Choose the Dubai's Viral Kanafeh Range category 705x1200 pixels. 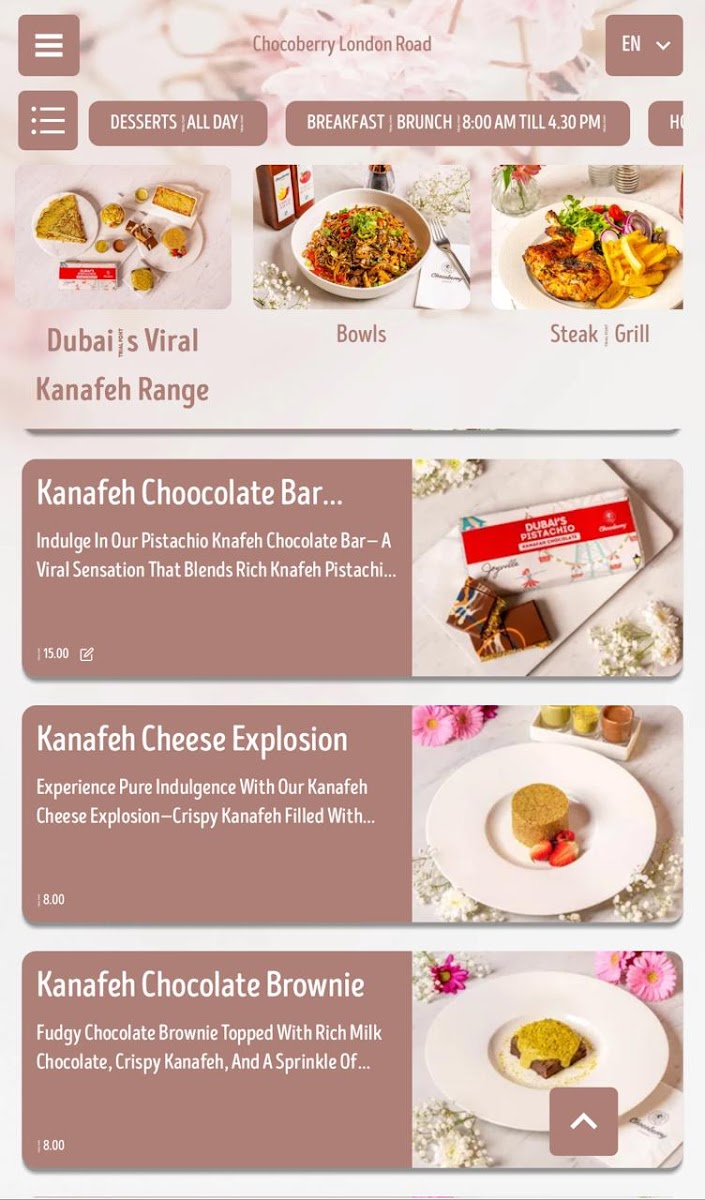[x=123, y=288]
